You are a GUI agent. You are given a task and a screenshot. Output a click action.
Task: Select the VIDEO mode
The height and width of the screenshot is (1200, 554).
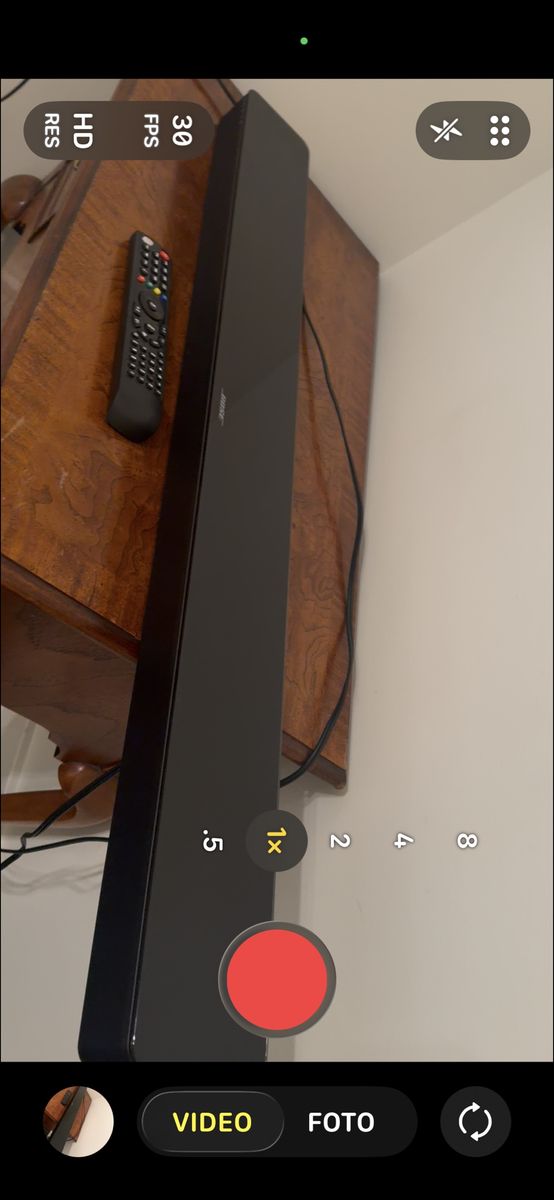pos(212,1122)
